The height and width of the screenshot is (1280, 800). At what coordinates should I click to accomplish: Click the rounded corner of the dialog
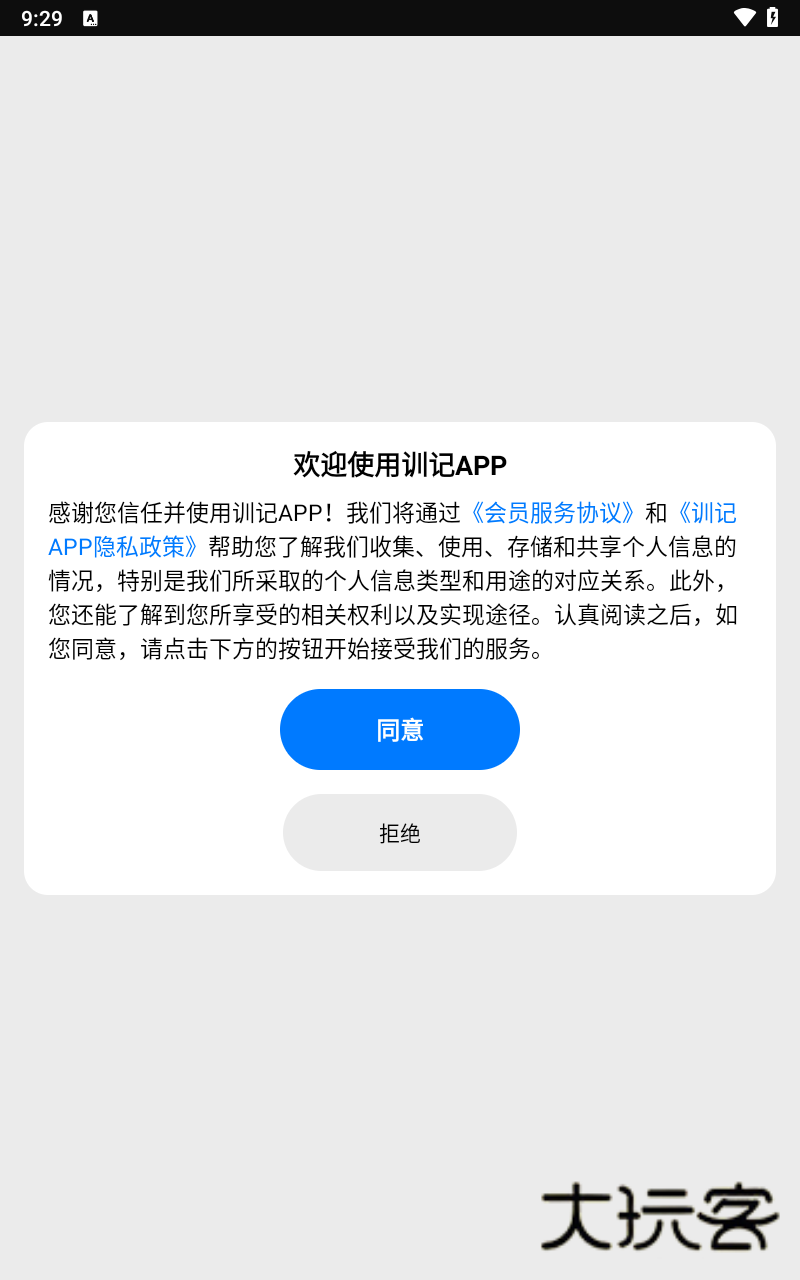pyautogui.click(x=40, y=435)
